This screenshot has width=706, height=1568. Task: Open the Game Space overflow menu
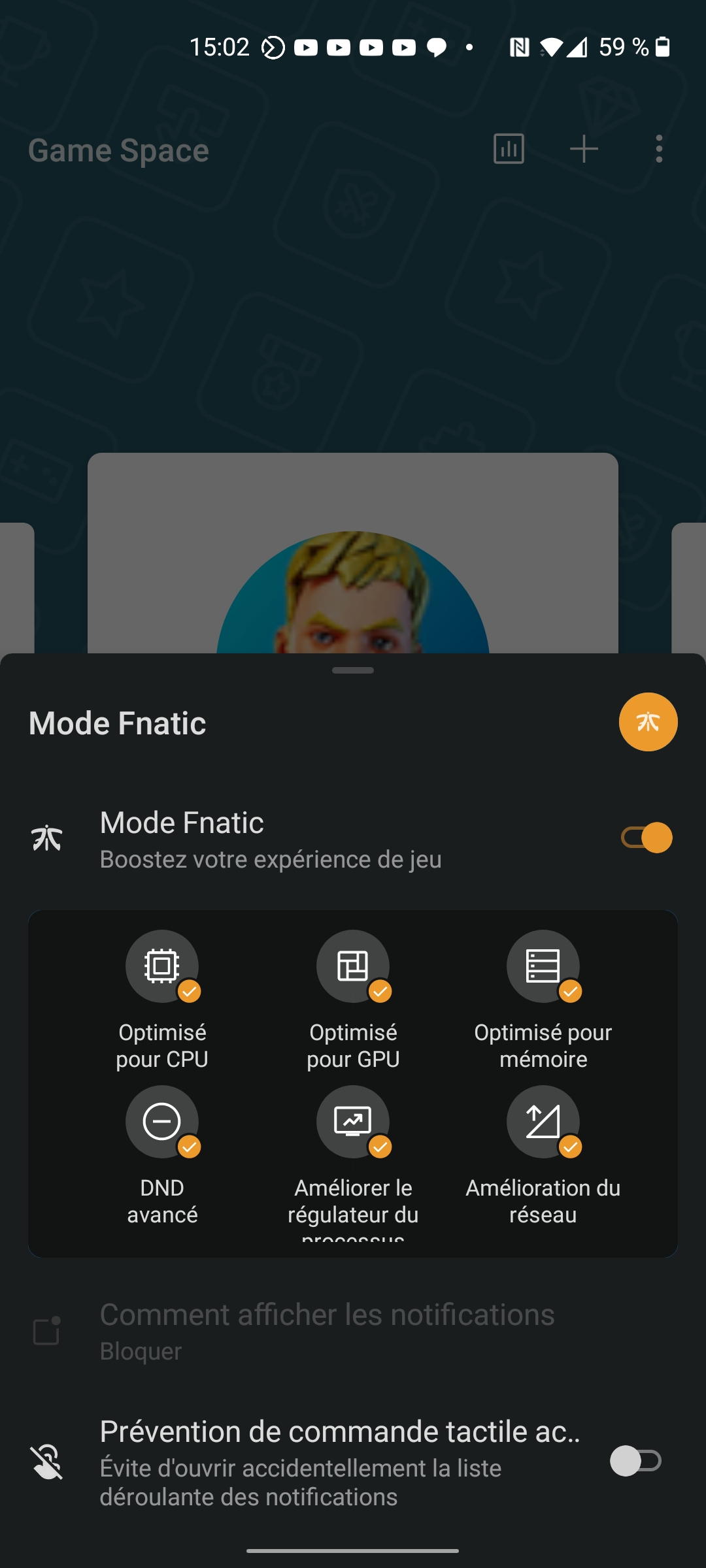pyautogui.click(x=659, y=149)
